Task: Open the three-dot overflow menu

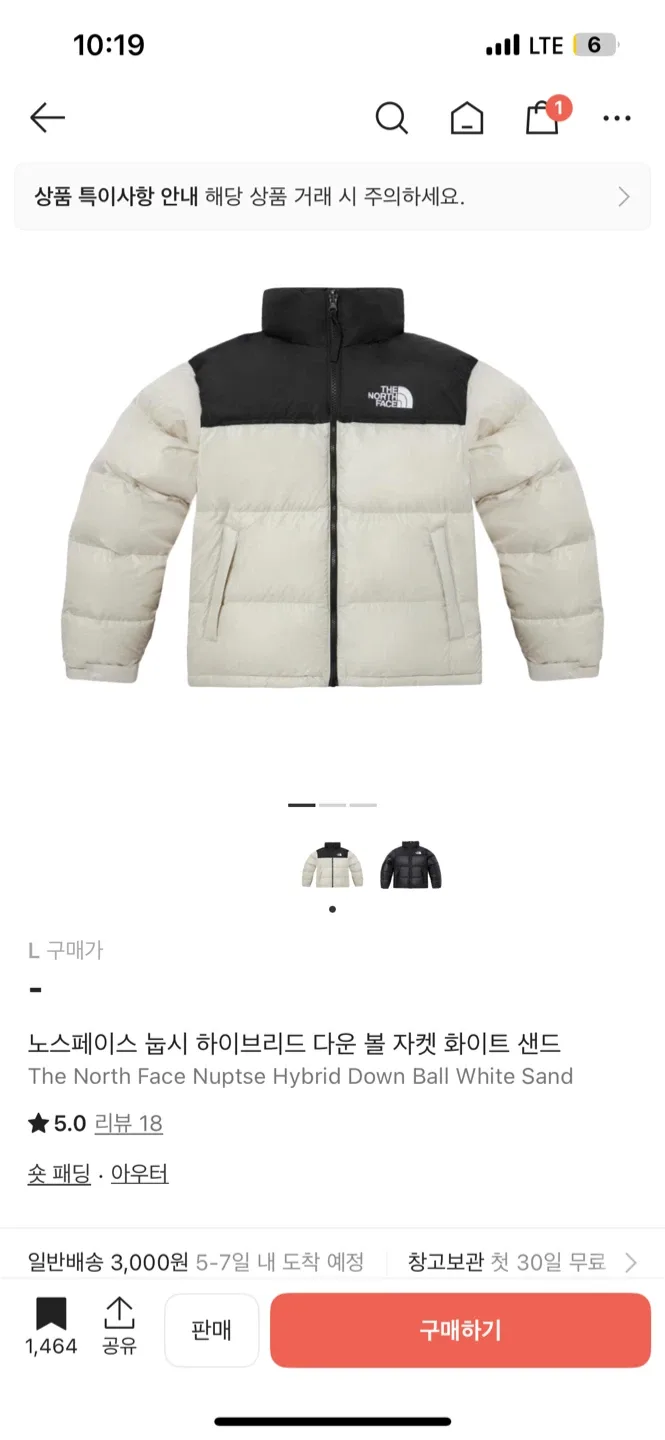Action: [x=617, y=118]
